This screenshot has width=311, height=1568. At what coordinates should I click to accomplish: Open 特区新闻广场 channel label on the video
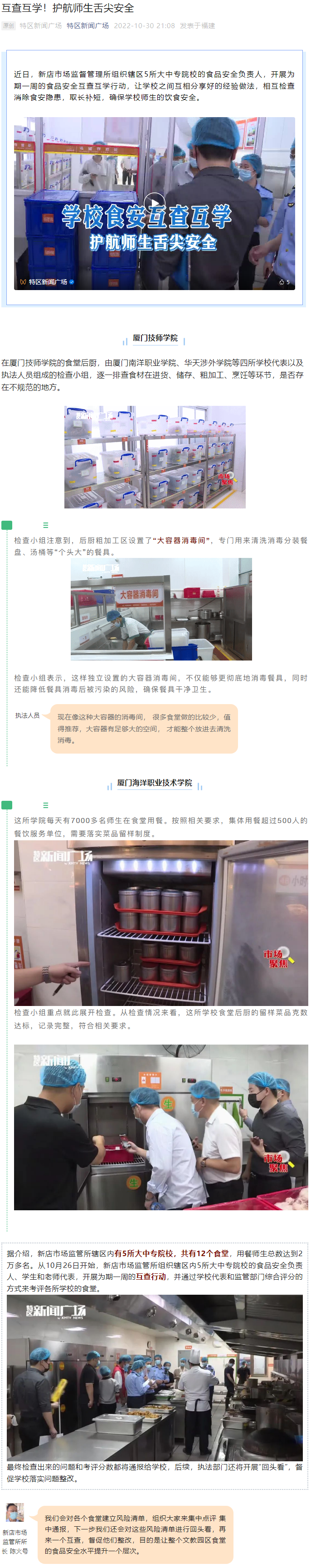click(48, 282)
